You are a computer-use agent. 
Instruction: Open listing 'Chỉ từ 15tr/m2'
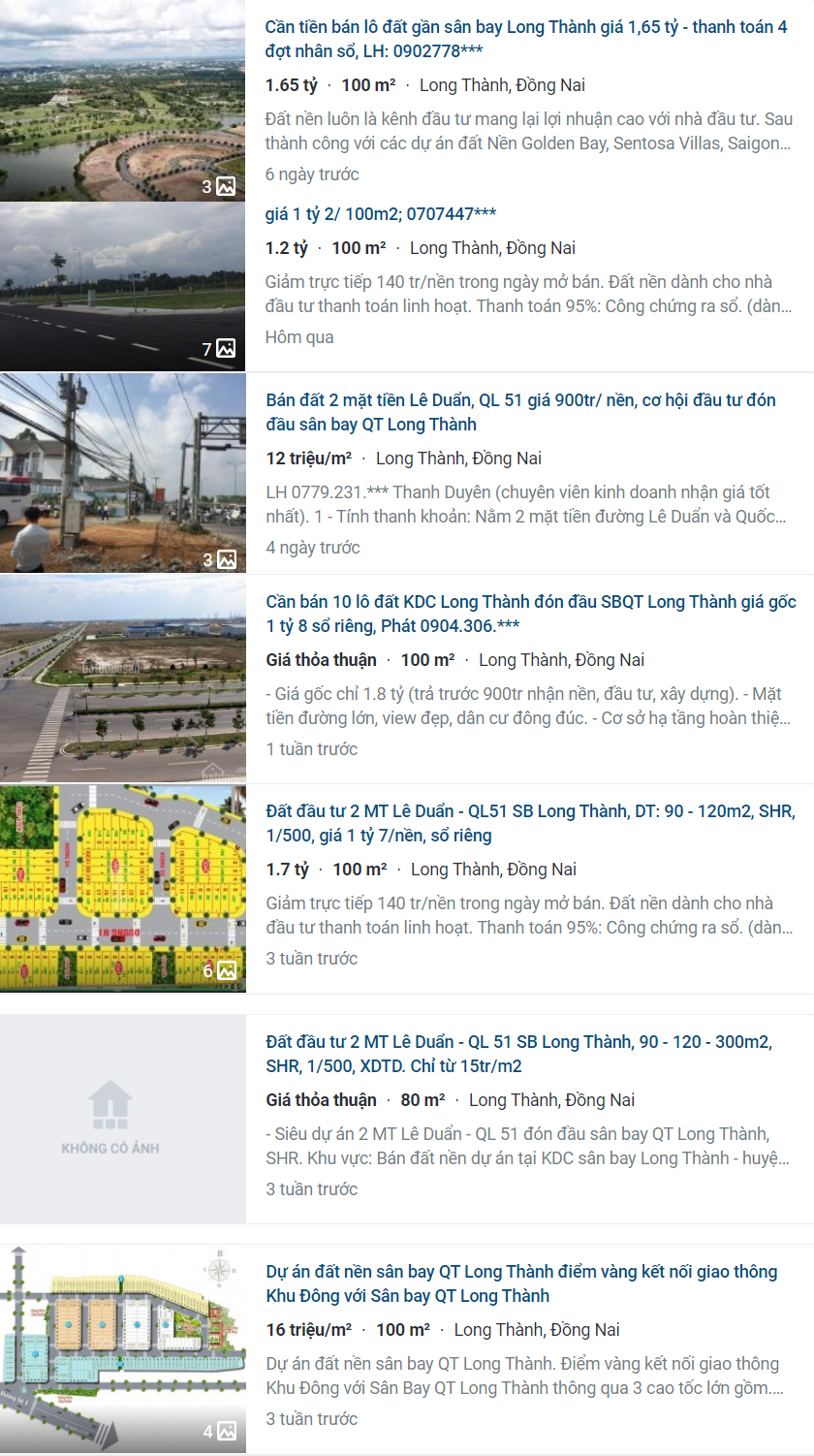pos(518,1054)
